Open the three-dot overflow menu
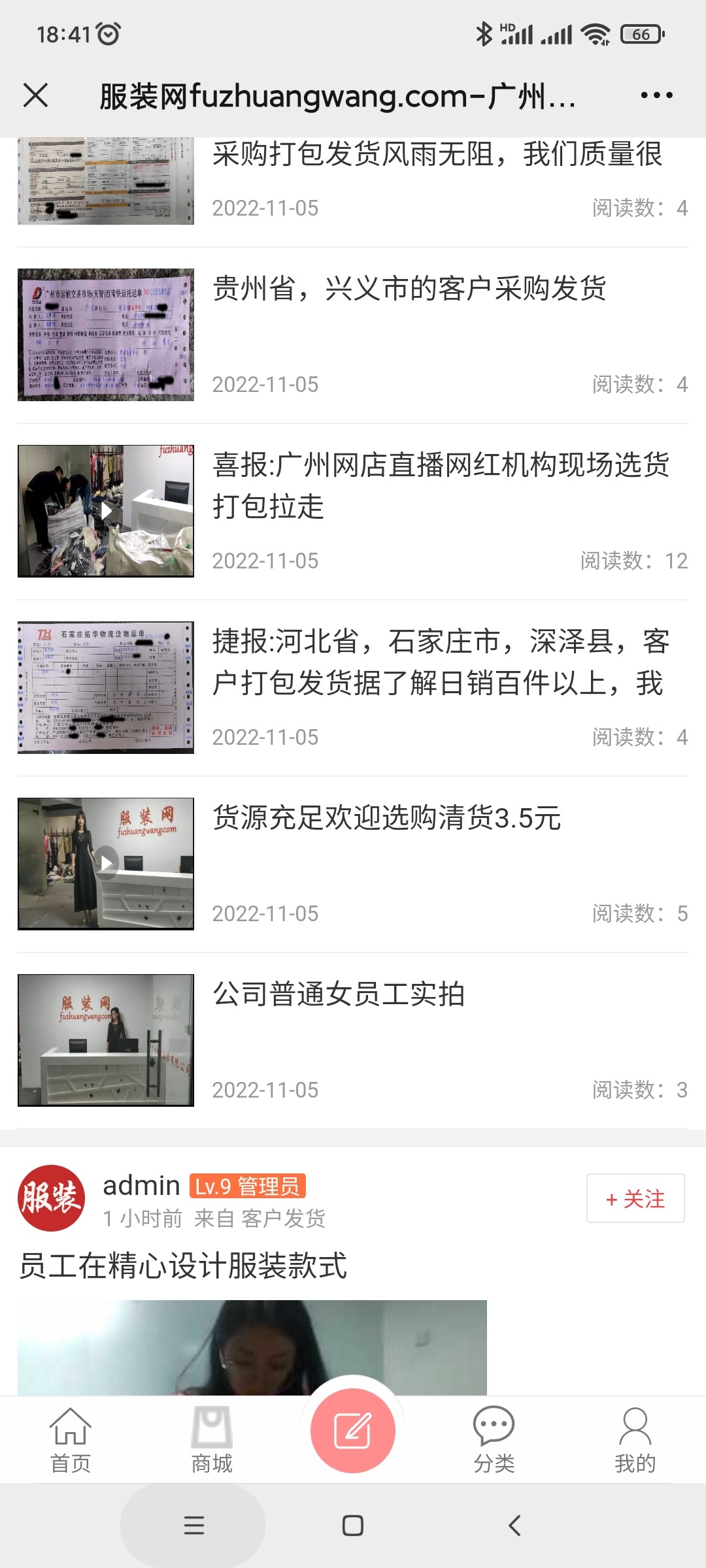706x1568 pixels. click(656, 95)
